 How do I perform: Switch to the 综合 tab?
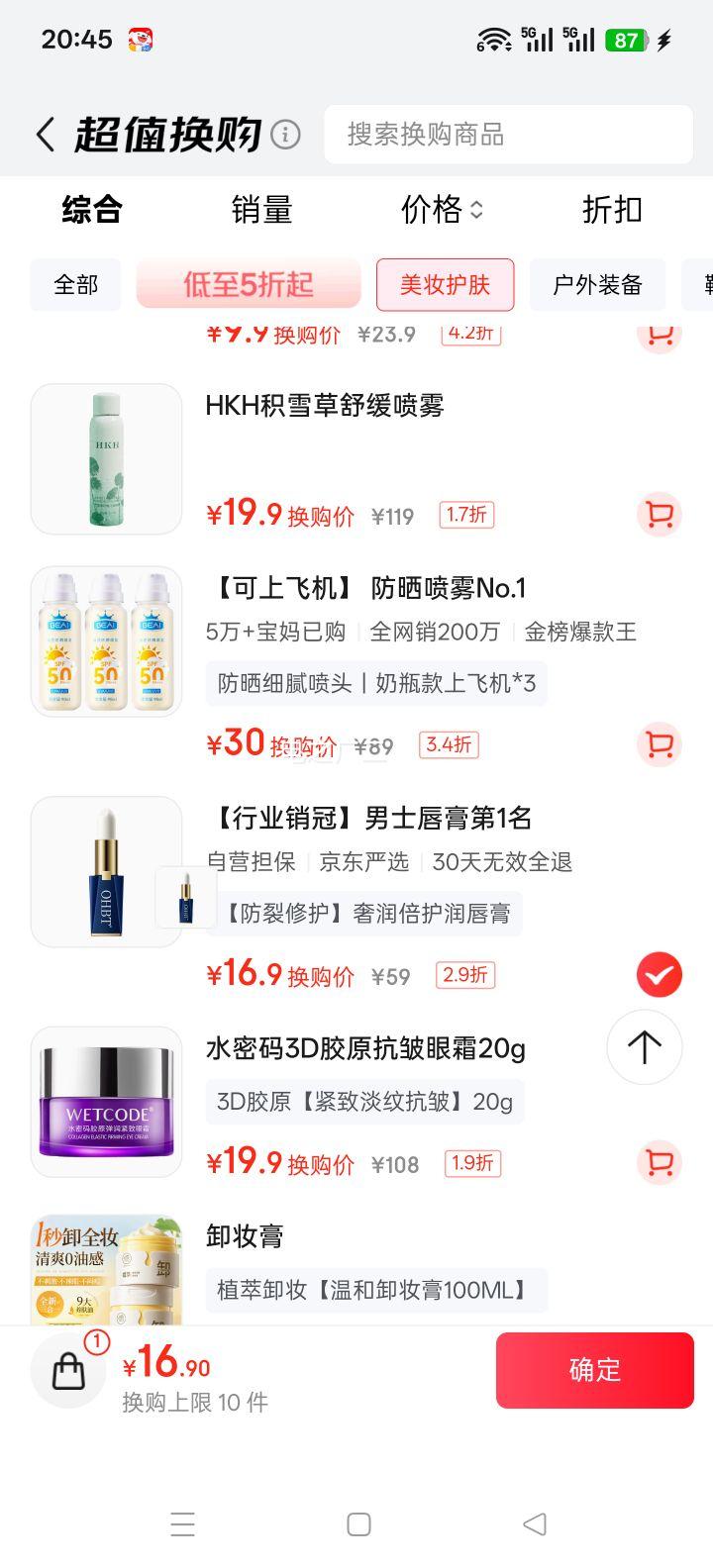(x=91, y=210)
